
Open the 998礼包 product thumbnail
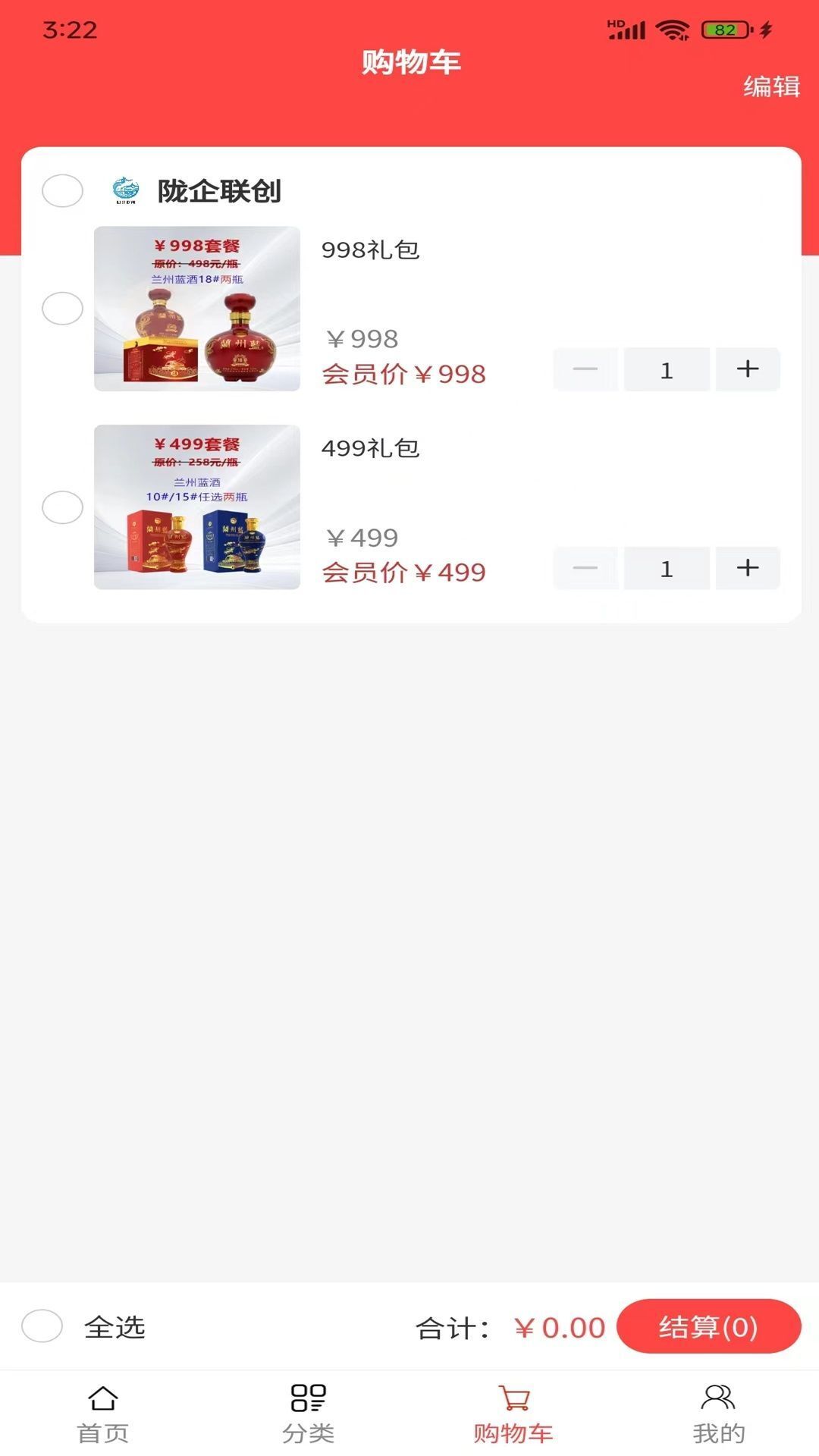tap(196, 309)
